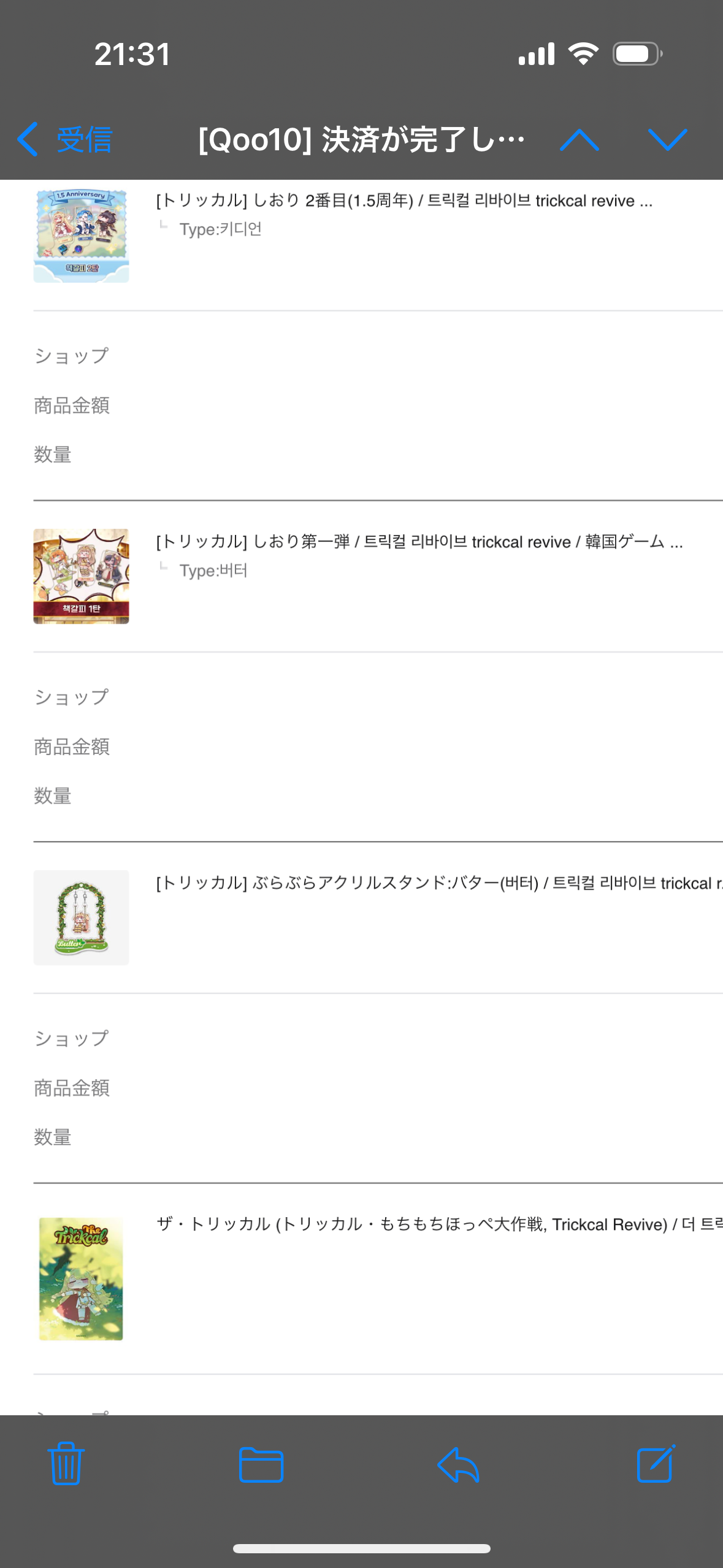
Task: Open the しおり第一弾 product link
Action: (x=420, y=542)
